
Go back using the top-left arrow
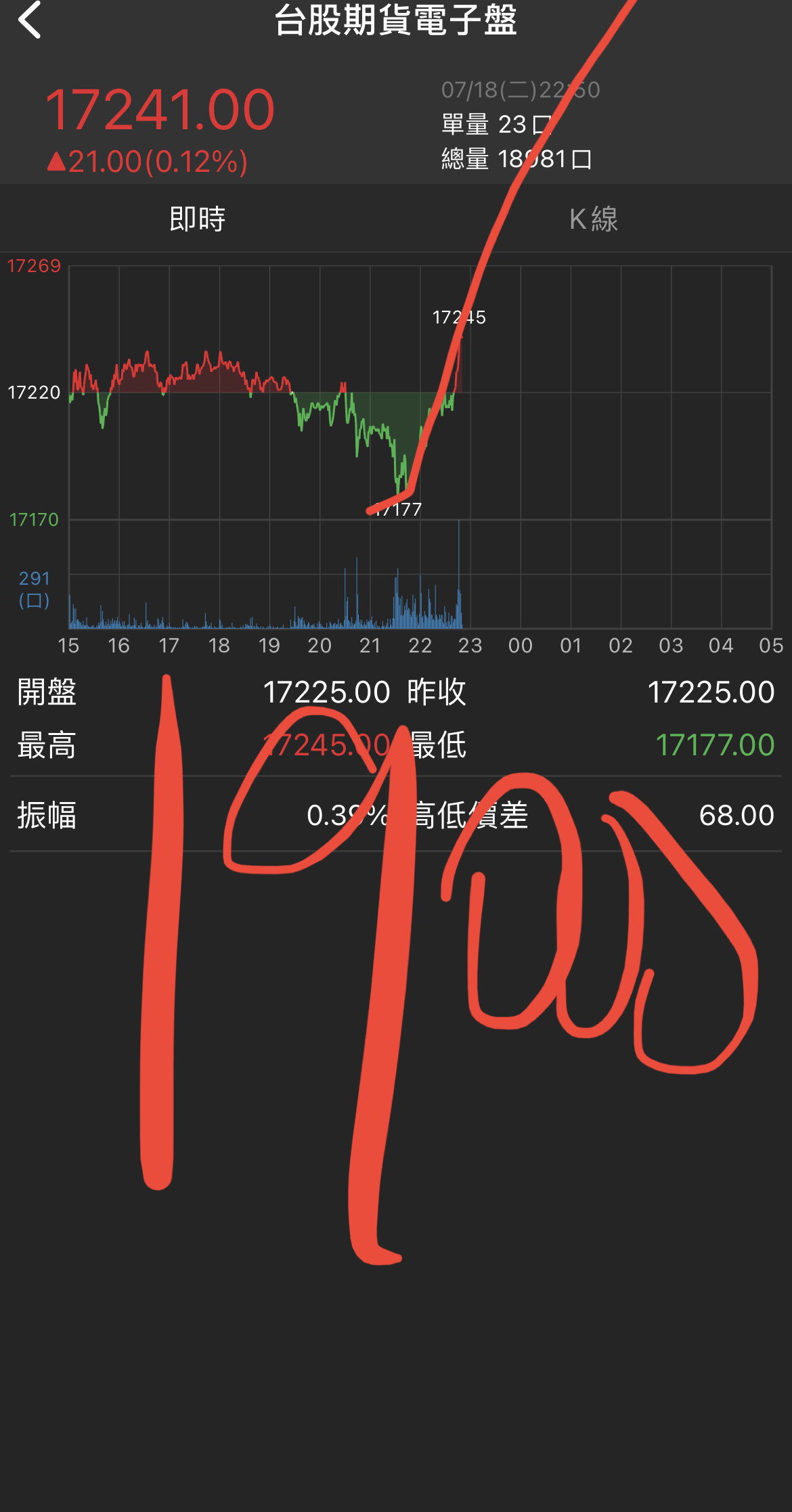[x=30, y=19]
